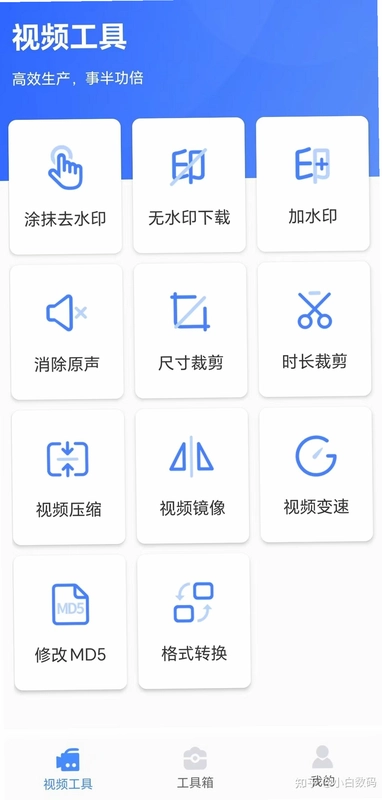This screenshot has height=800, width=382.
Task: Open 视频镜像 mirror tool
Action: coord(192,476)
